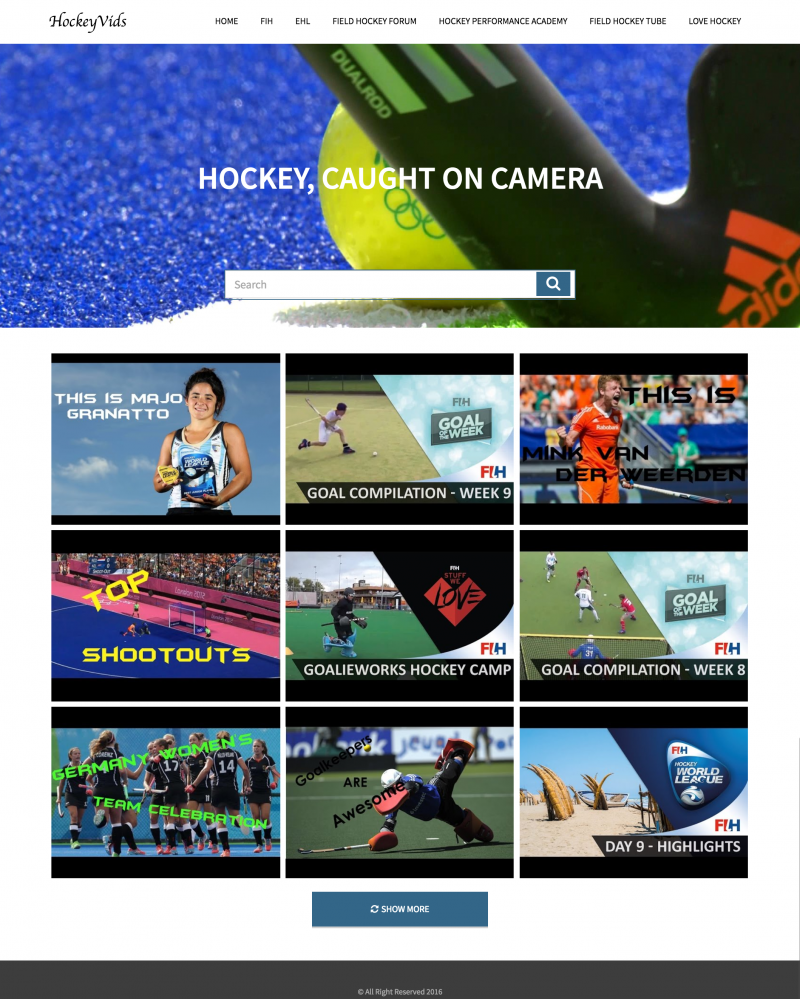Watch the Day 9 - Highlights video
Screen dimensions: 800x999
pos(634,793)
